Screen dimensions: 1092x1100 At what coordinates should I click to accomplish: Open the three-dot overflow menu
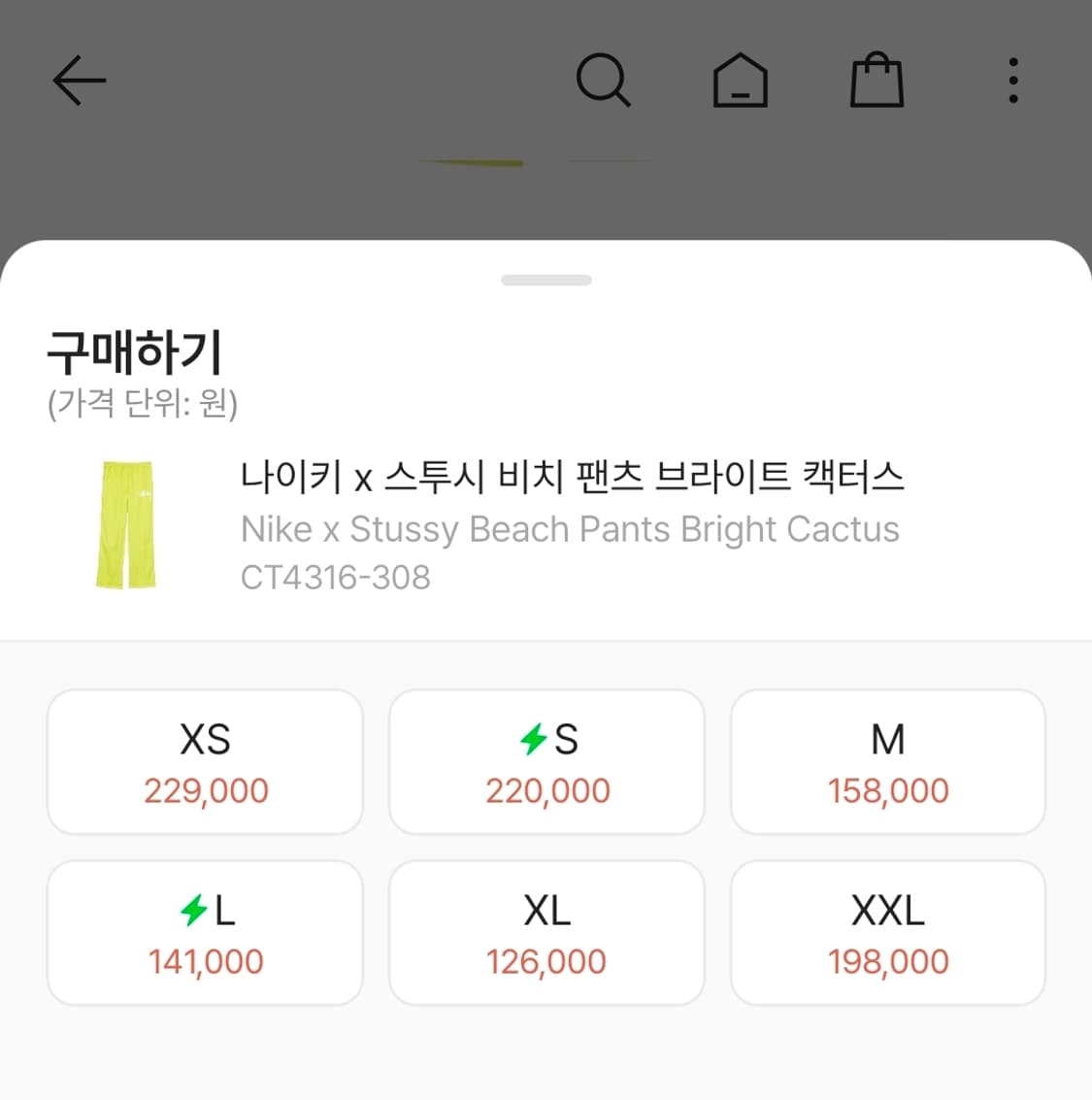(x=1012, y=81)
